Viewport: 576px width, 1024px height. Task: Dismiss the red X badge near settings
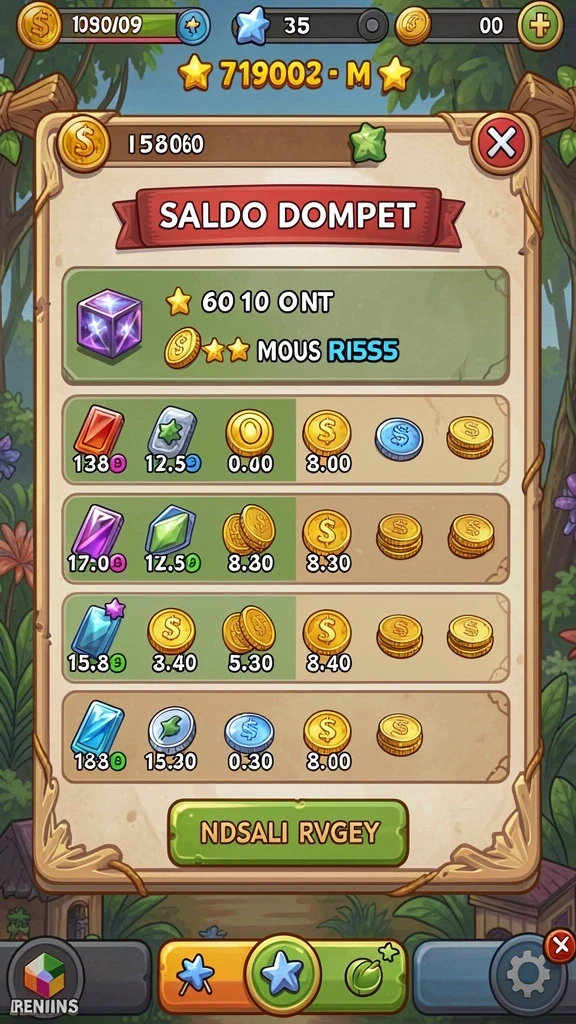(560, 946)
